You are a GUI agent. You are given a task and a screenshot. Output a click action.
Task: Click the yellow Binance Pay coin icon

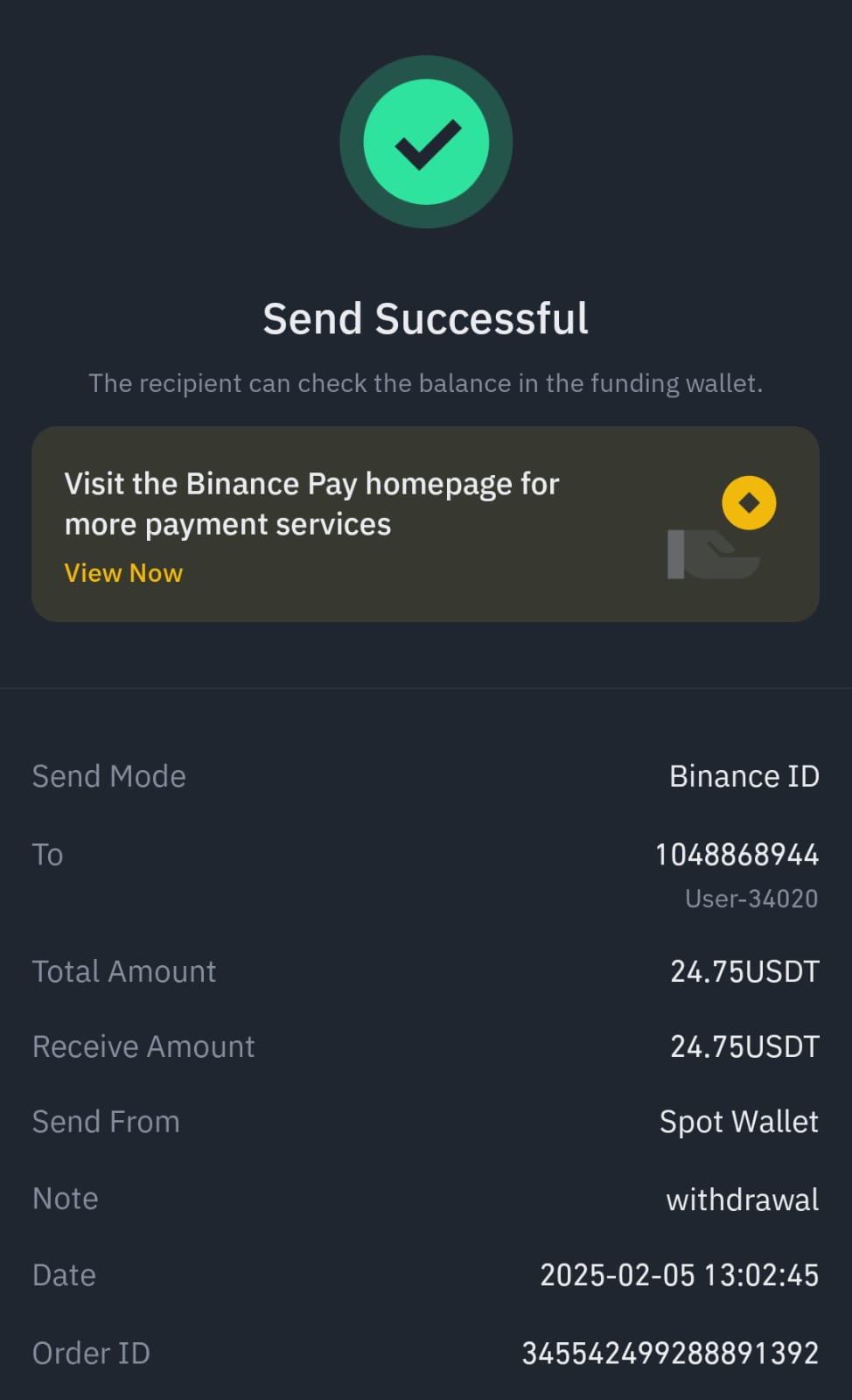click(x=748, y=502)
